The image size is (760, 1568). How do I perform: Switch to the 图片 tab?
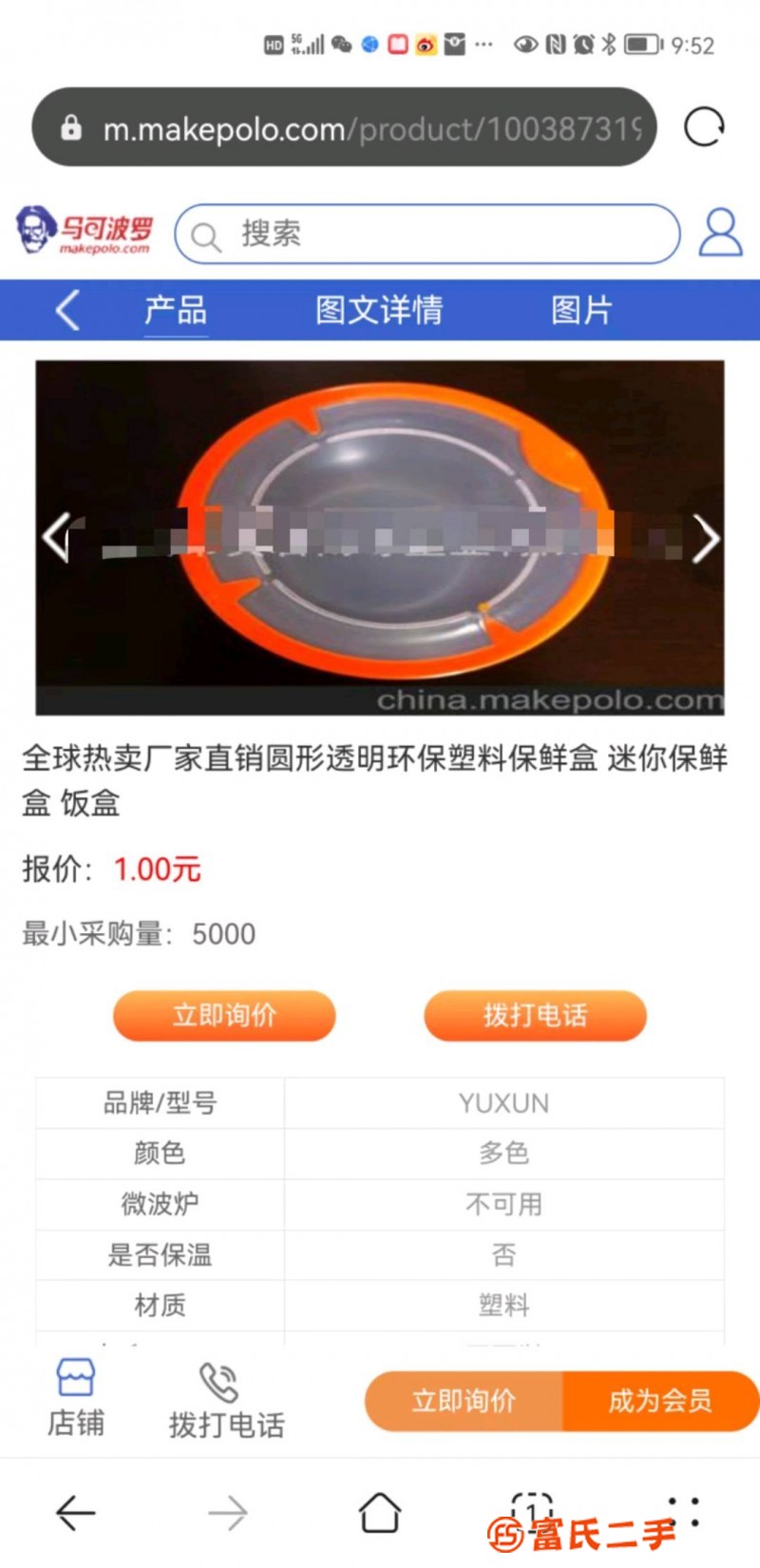(x=581, y=310)
